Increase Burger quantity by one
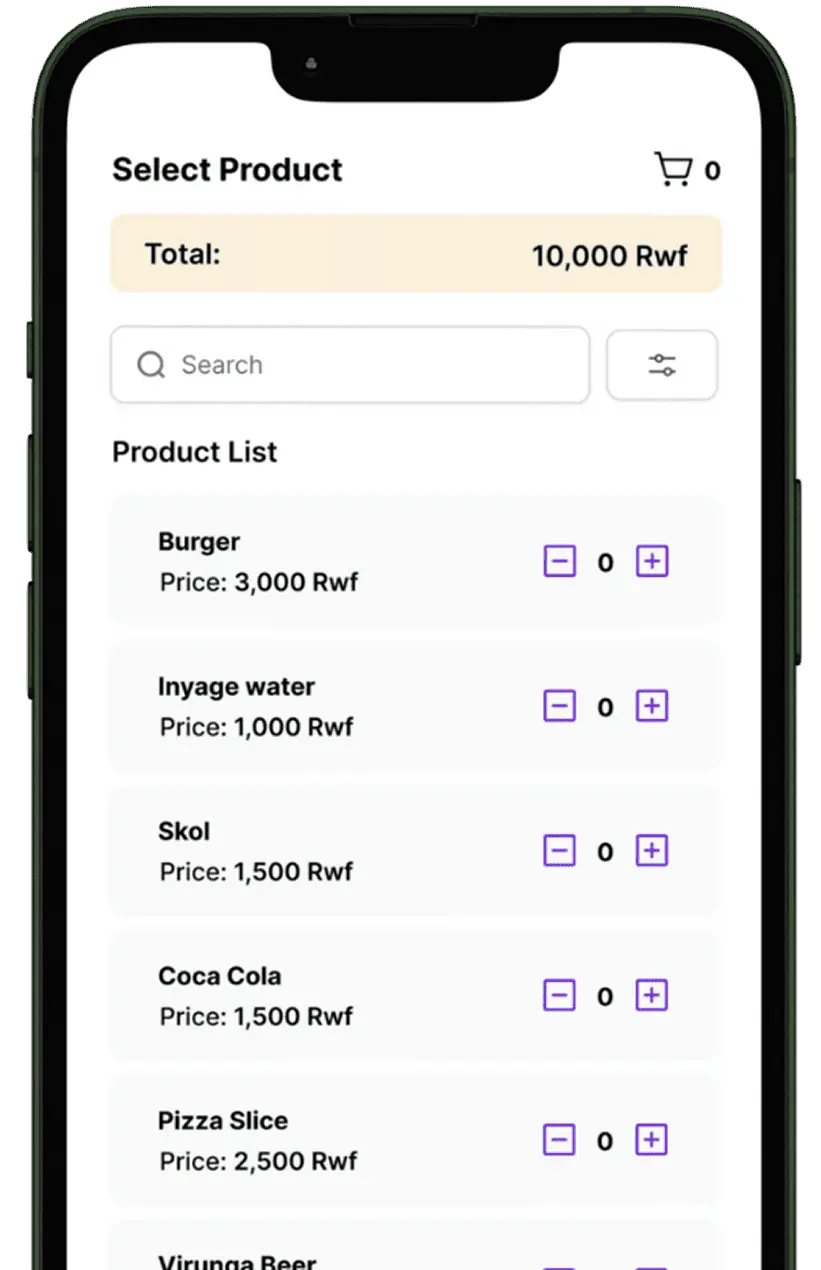This screenshot has width=821, height=1270. pos(652,562)
